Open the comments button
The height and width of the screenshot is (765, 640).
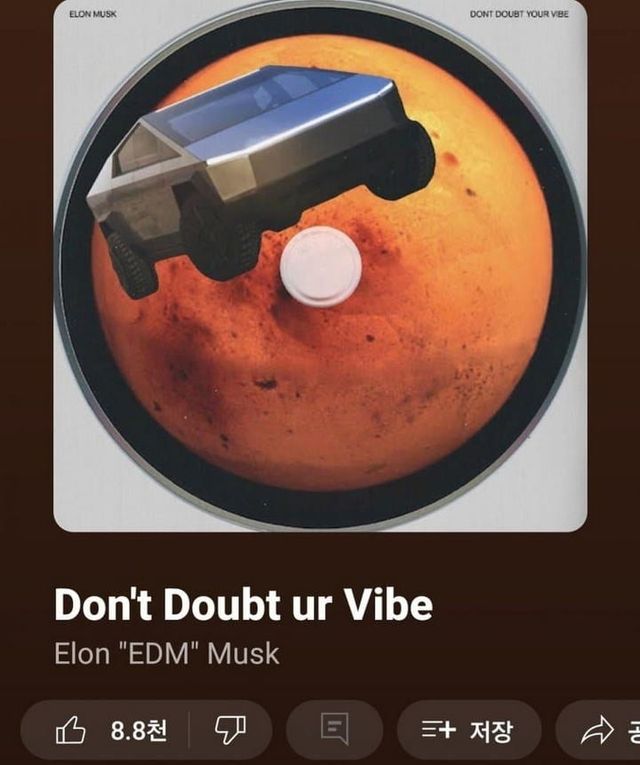point(334,731)
